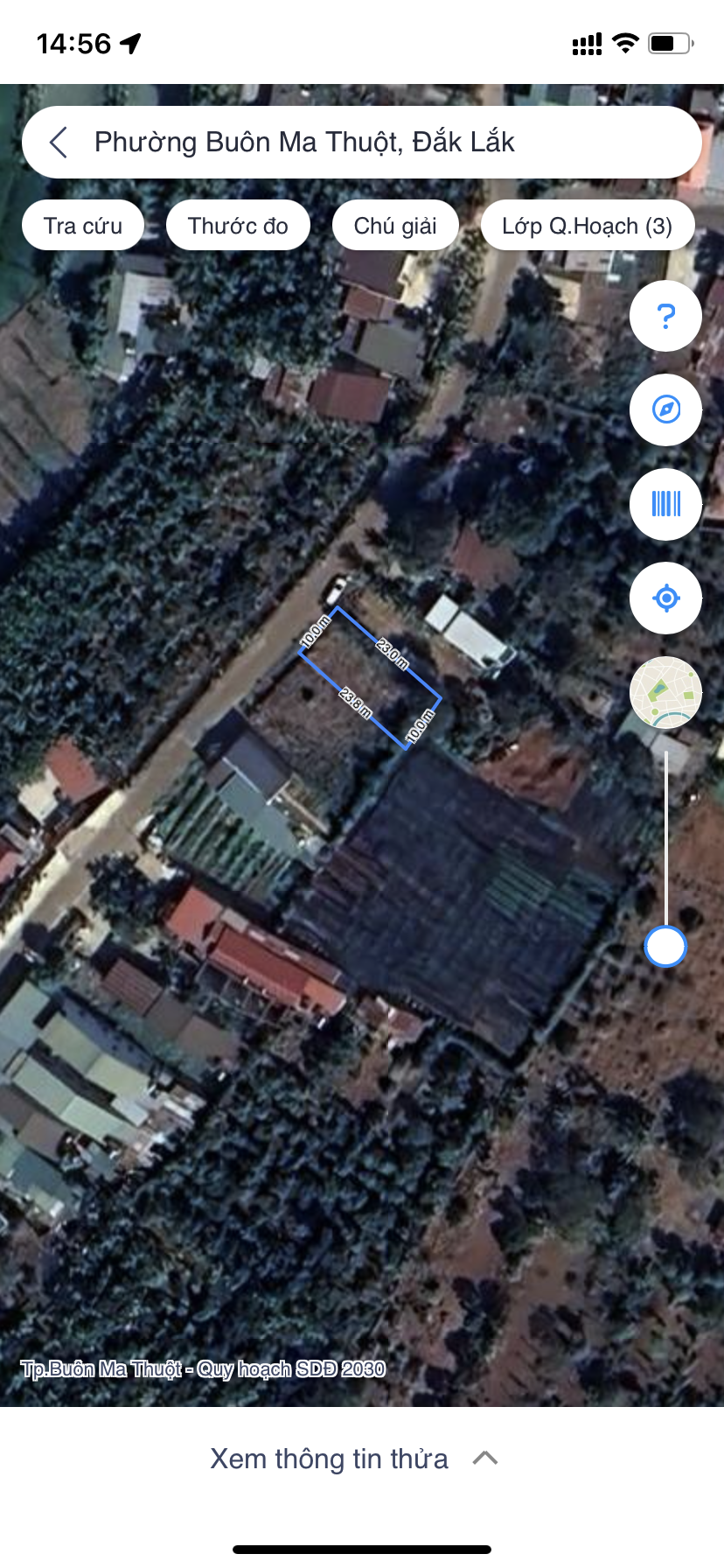Show the Chú giải legend

coord(395,226)
